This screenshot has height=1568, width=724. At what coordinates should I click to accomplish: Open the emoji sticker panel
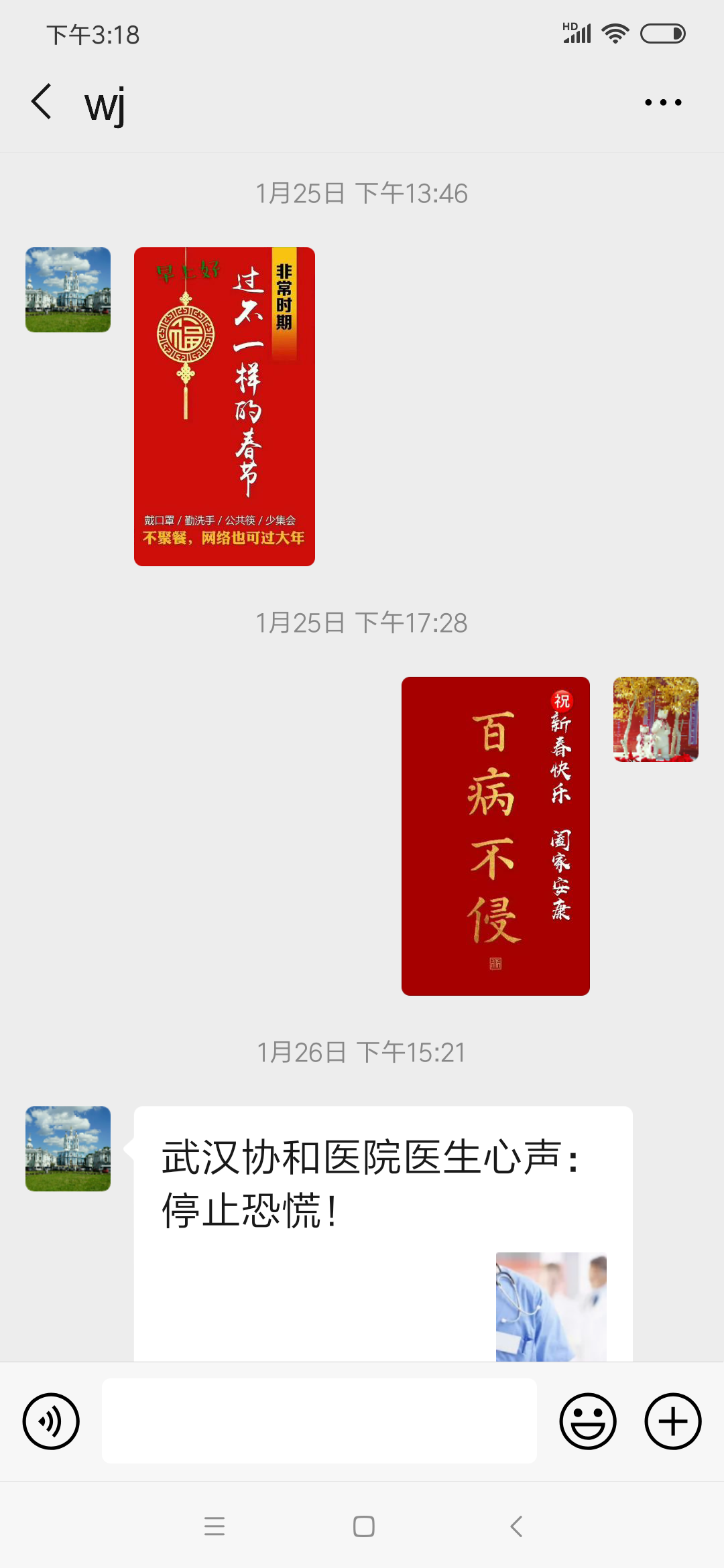click(x=588, y=1421)
